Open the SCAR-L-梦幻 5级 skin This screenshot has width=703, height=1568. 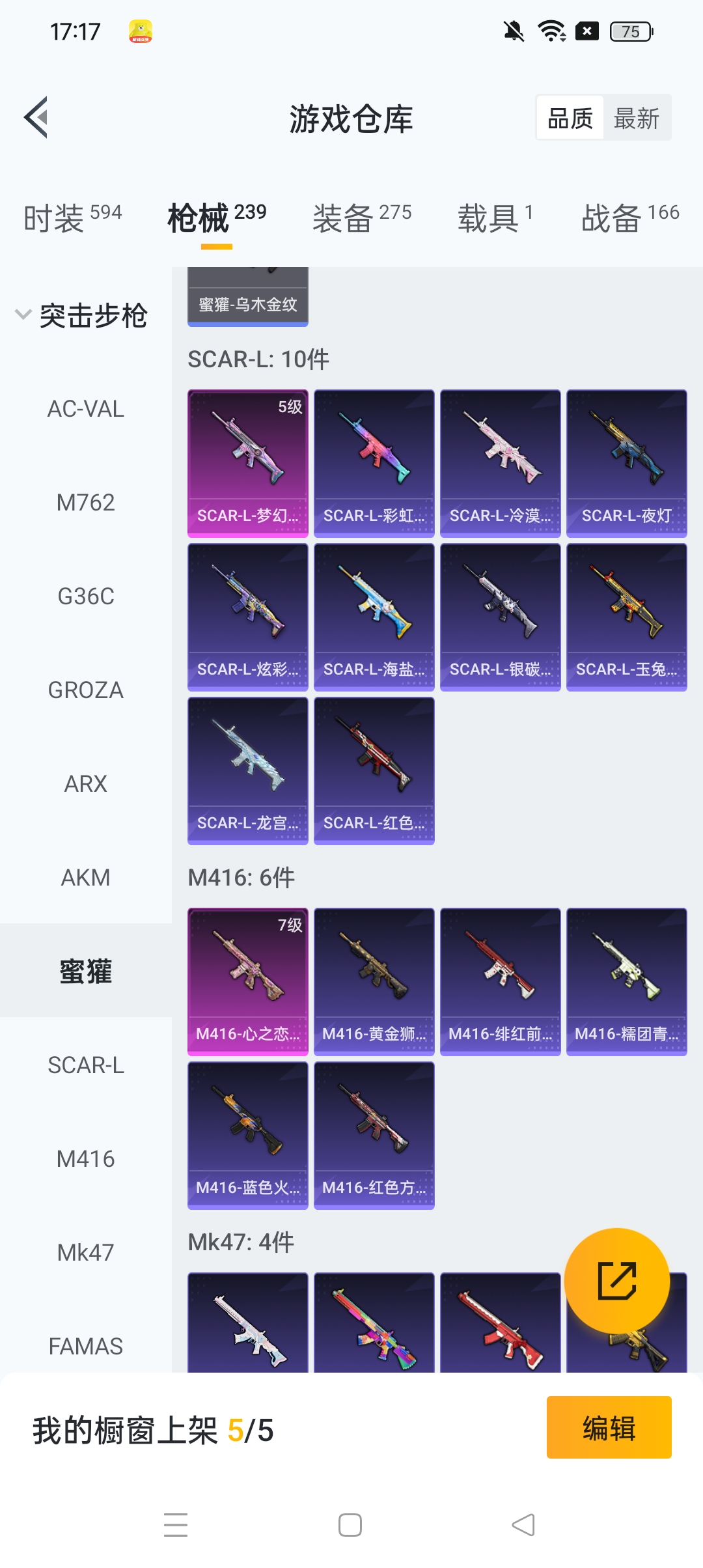247,464
